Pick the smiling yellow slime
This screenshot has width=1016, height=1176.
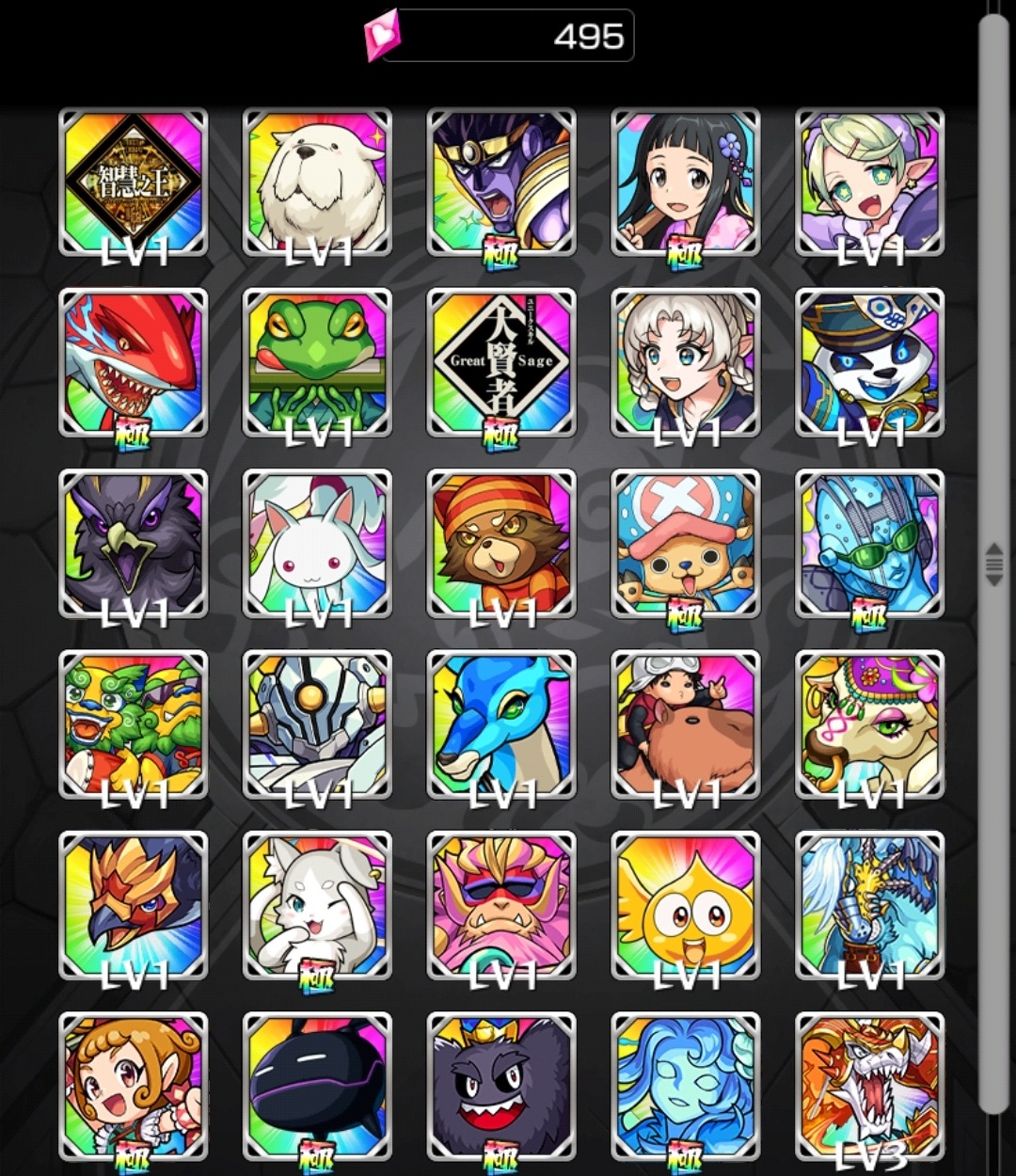[x=685, y=905]
